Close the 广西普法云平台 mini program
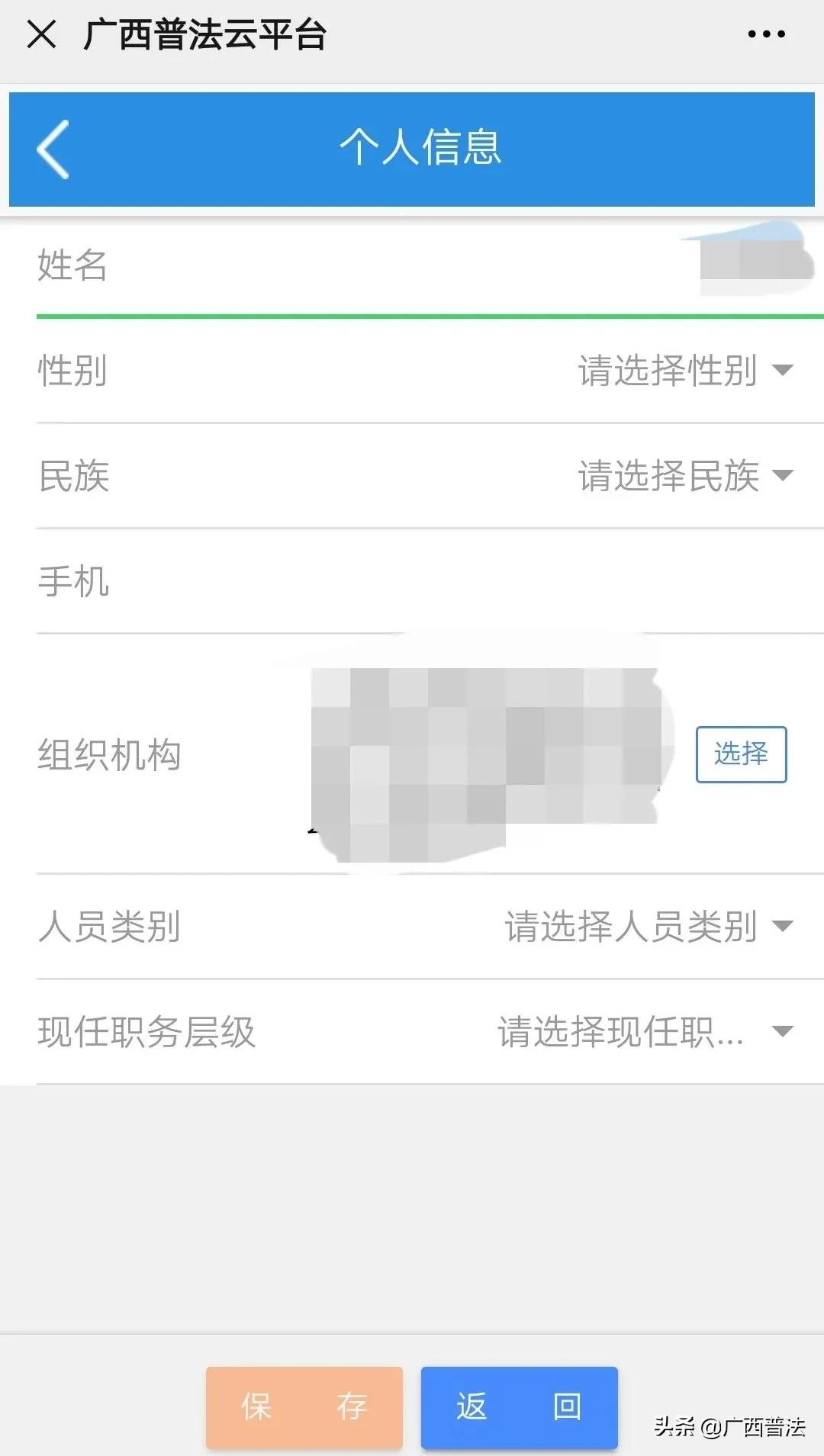824x1456 pixels. (x=43, y=34)
